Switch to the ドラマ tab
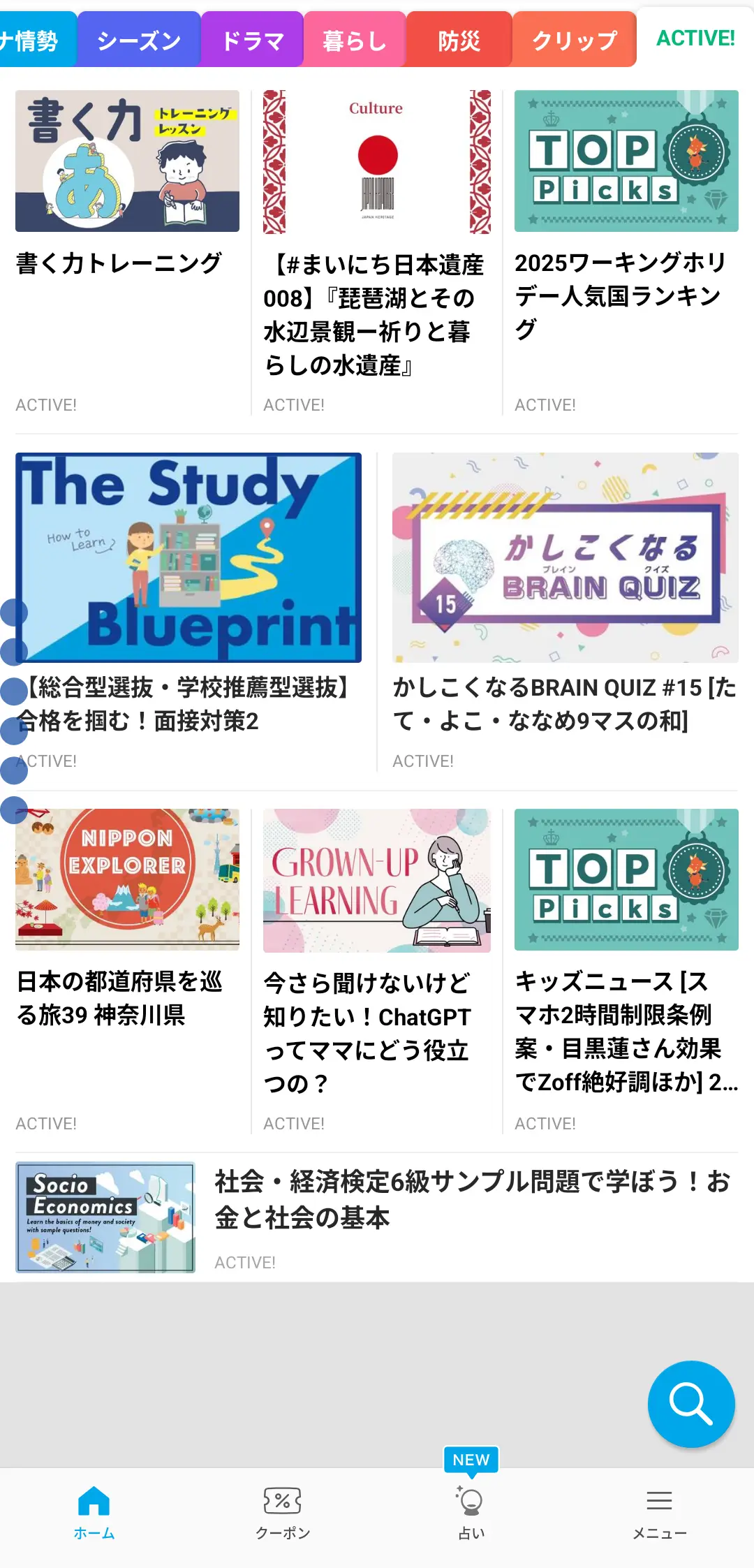 [252, 41]
